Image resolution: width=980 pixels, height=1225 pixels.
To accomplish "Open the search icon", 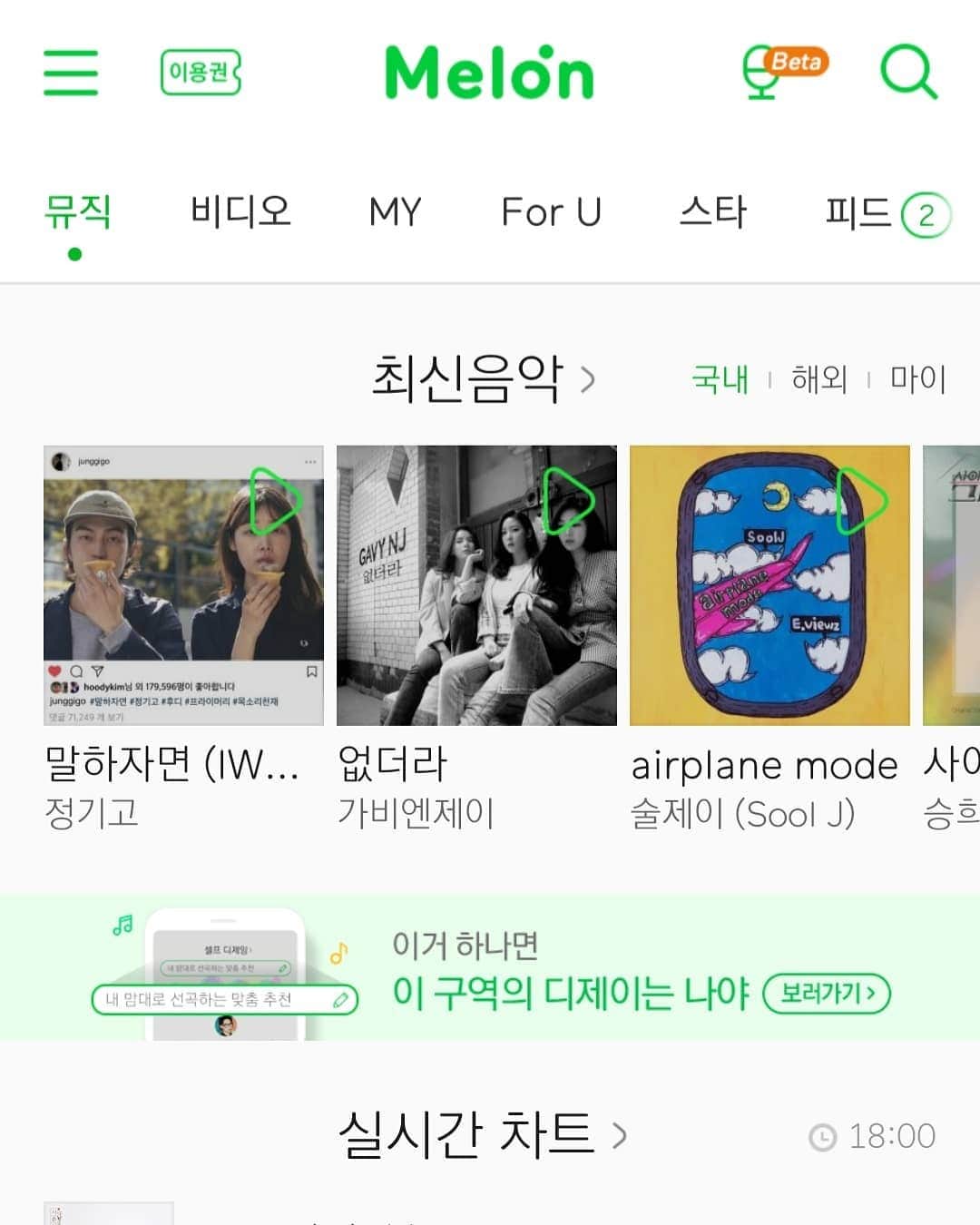I will tap(908, 72).
